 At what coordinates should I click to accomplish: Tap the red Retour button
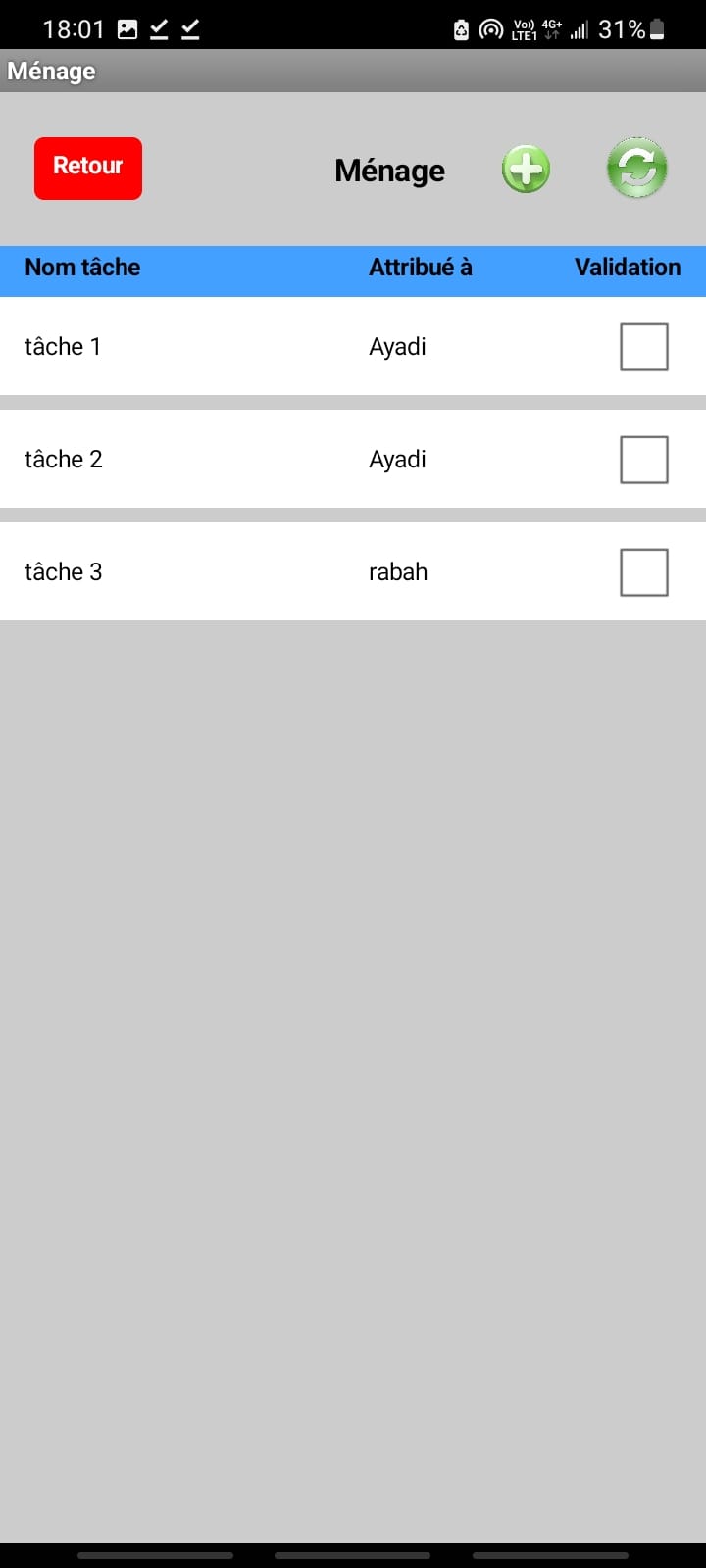[88, 169]
